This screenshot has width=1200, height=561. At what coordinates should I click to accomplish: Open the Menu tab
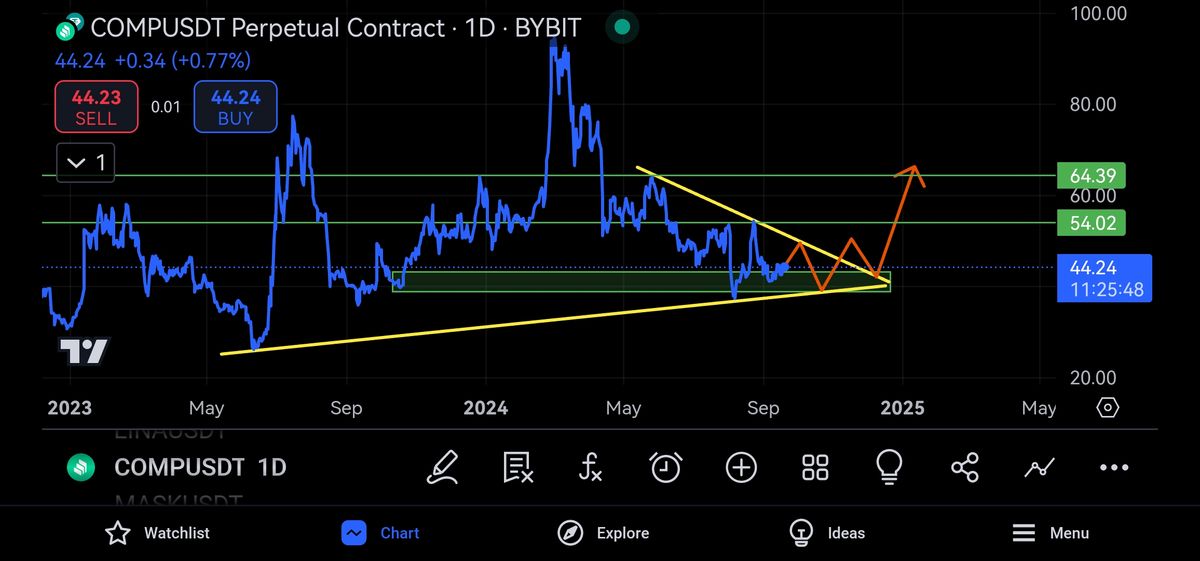(1050, 533)
